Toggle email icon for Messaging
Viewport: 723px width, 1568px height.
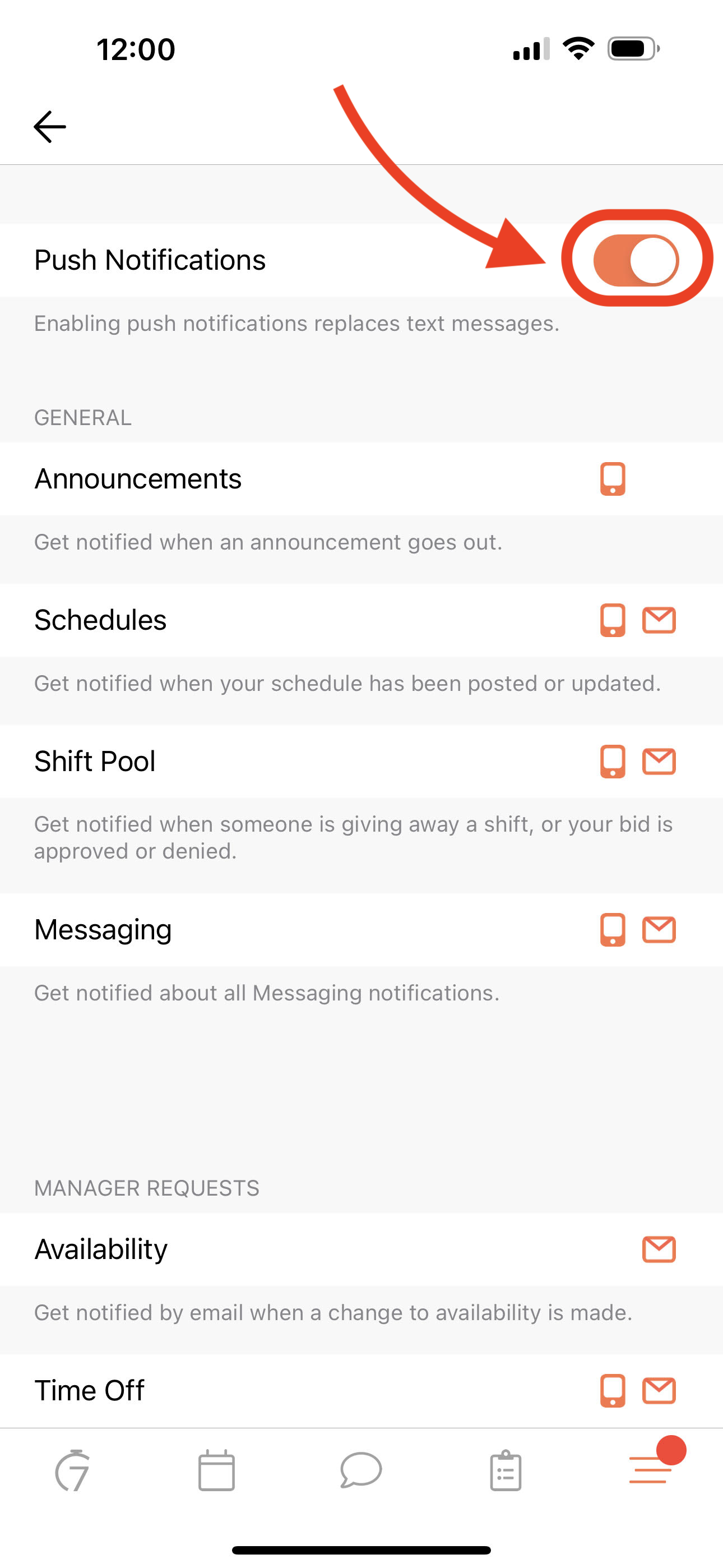pyautogui.click(x=659, y=929)
